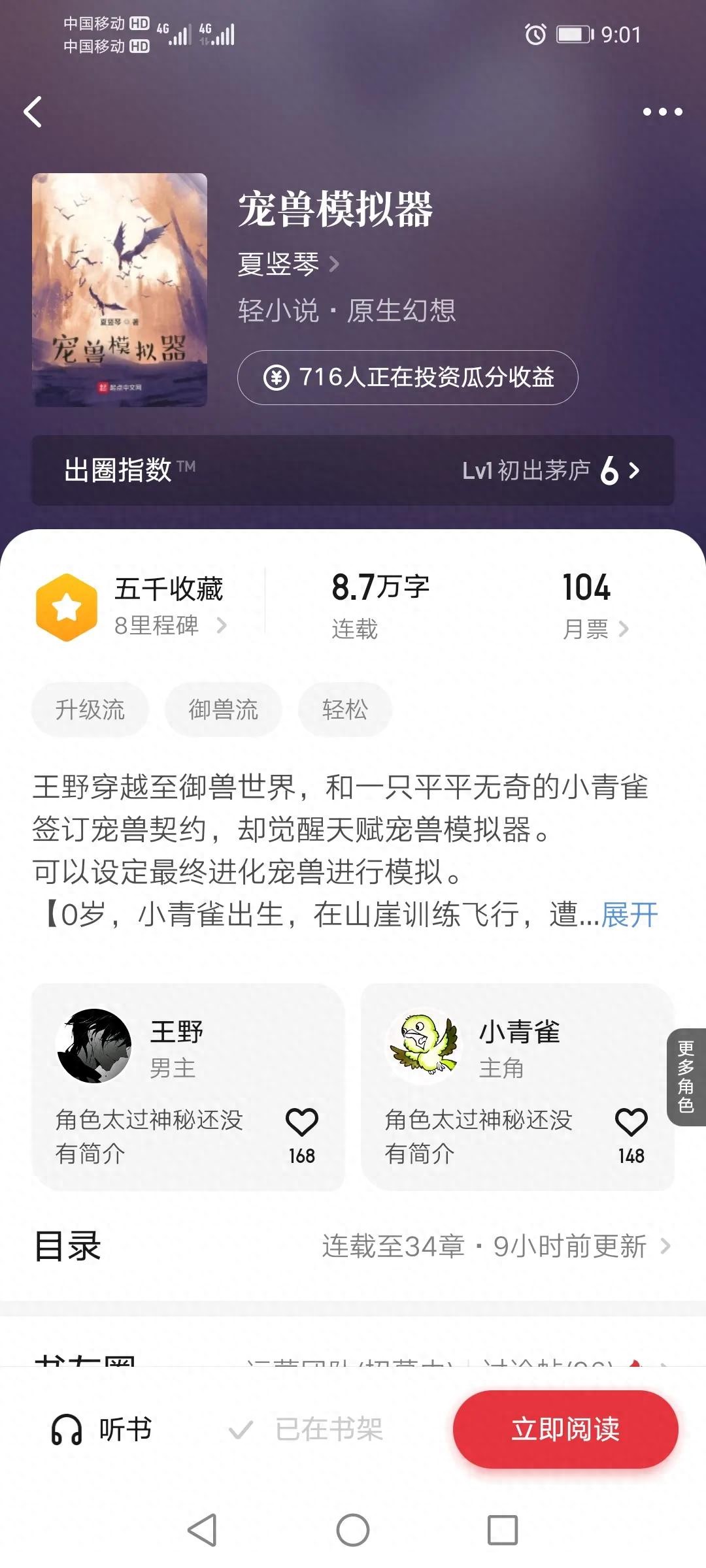Like the character 王野 via the heart icon
This screenshot has height=1568, width=706.
coord(301,1121)
